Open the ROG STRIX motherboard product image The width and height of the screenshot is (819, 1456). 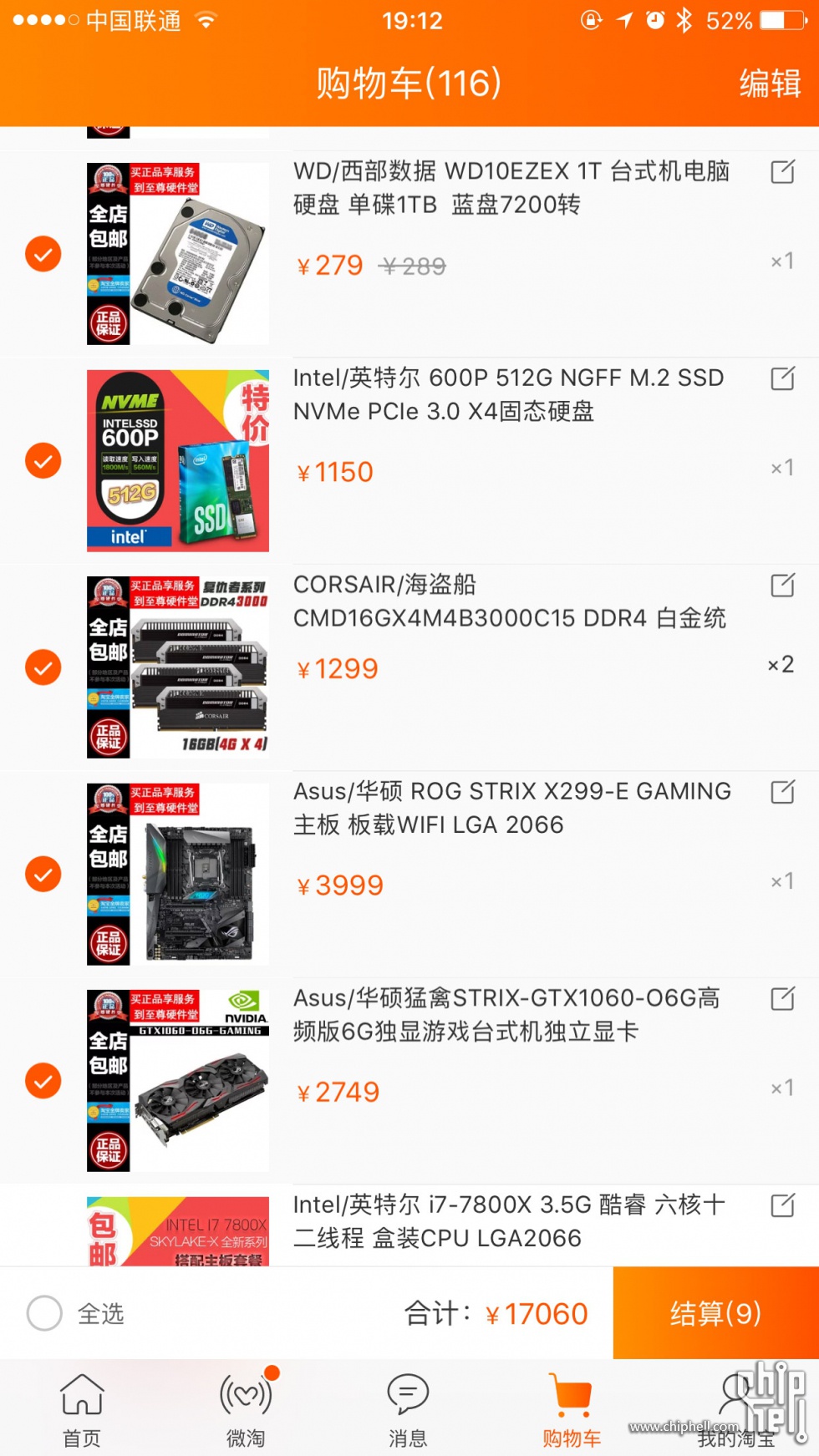(178, 875)
